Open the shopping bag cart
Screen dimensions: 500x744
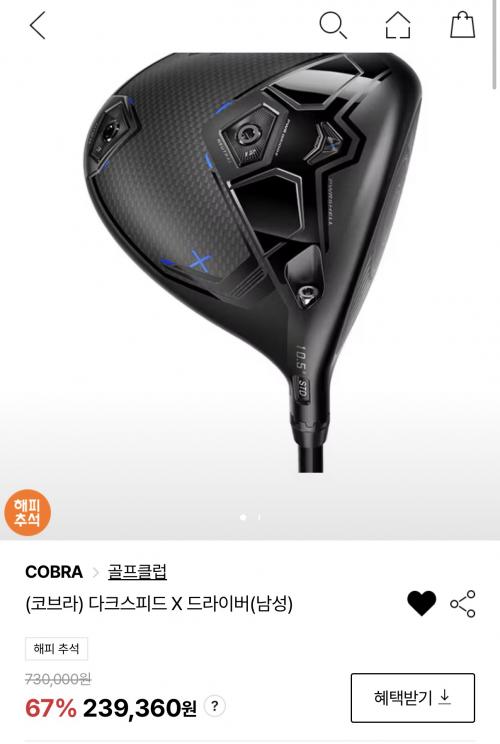coord(463,25)
